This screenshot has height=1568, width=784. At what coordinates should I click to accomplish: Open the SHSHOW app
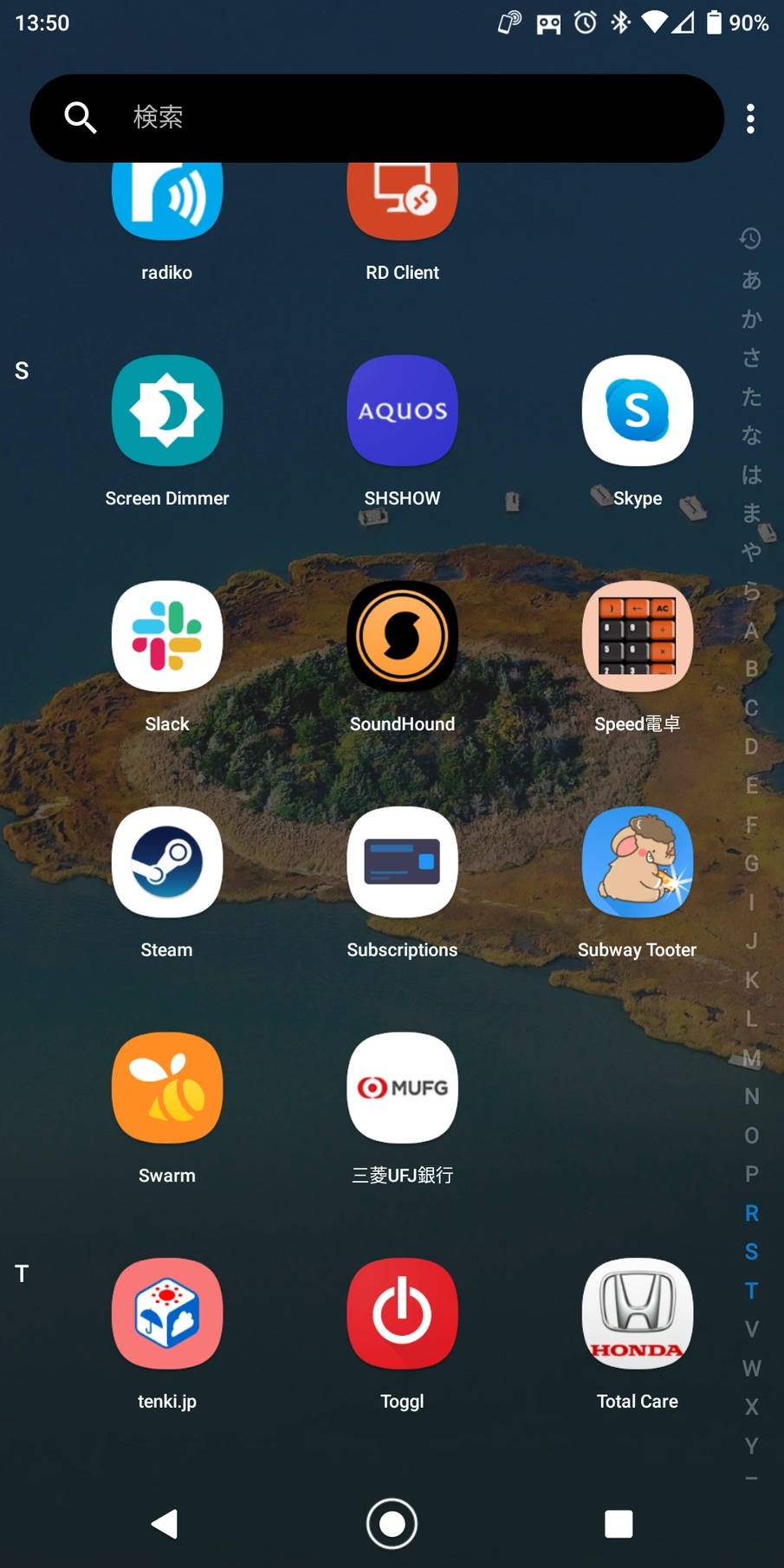[402, 411]
